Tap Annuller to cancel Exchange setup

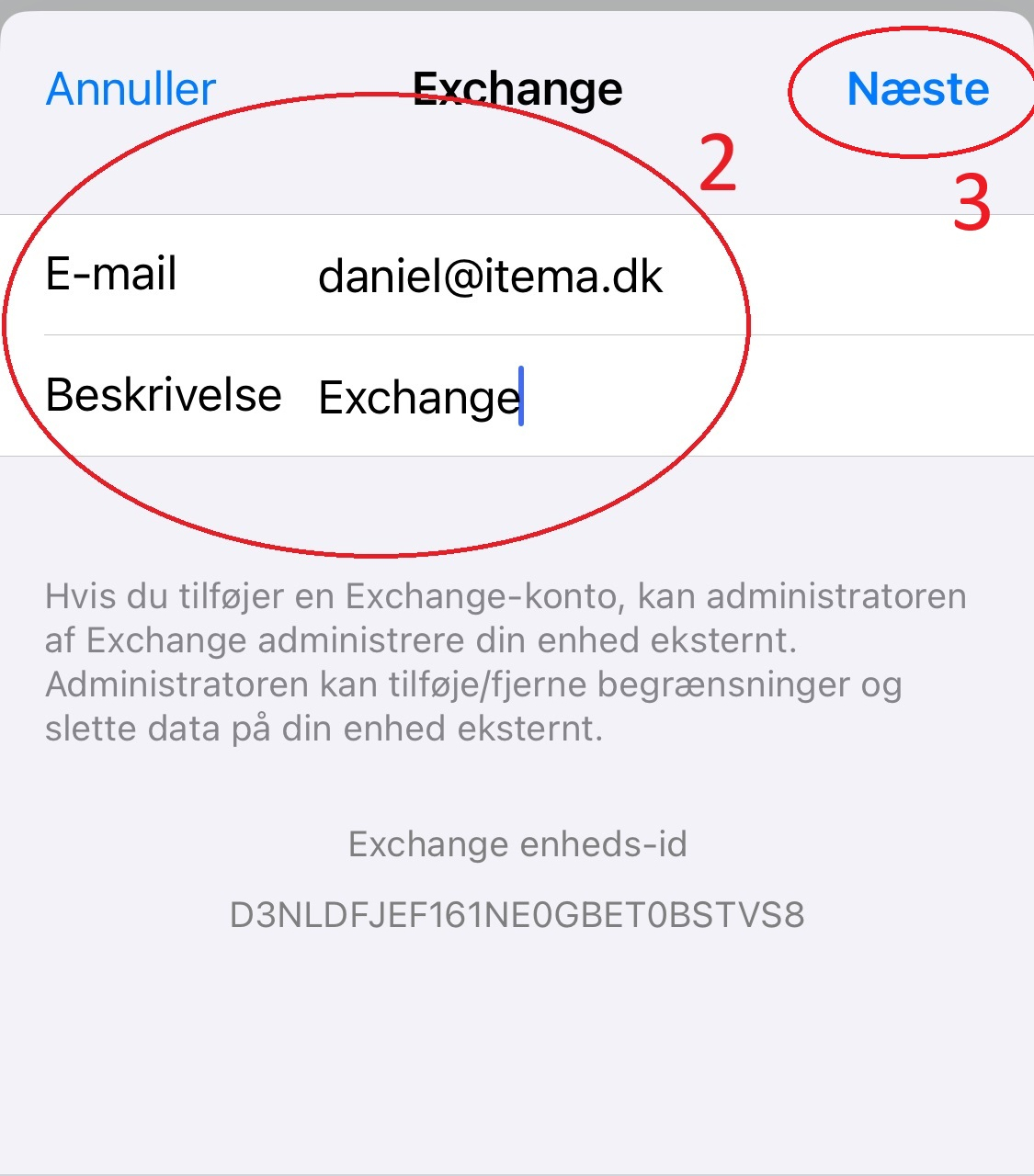(x=131, y=89)
